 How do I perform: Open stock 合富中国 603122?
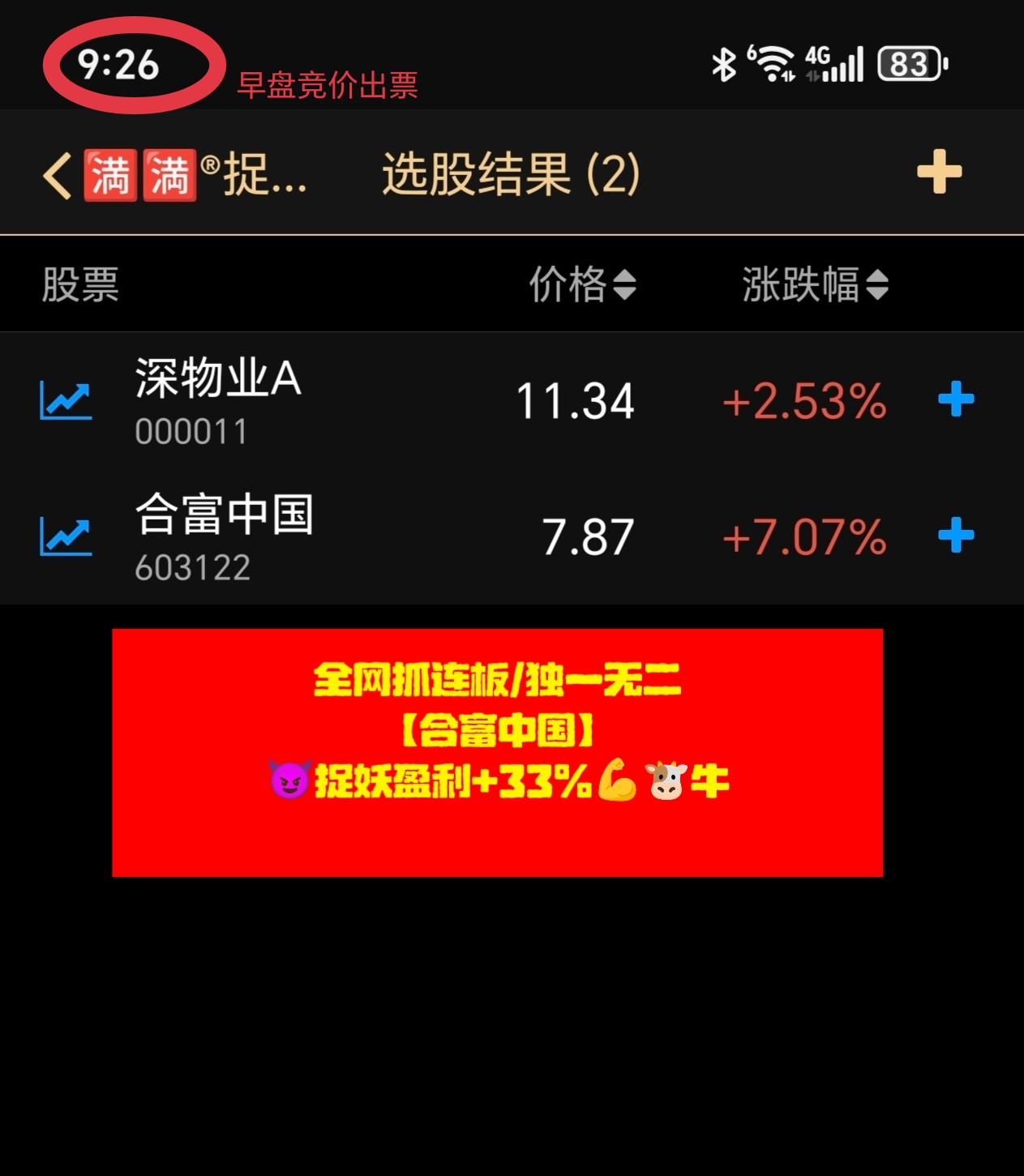click(225, 536)
